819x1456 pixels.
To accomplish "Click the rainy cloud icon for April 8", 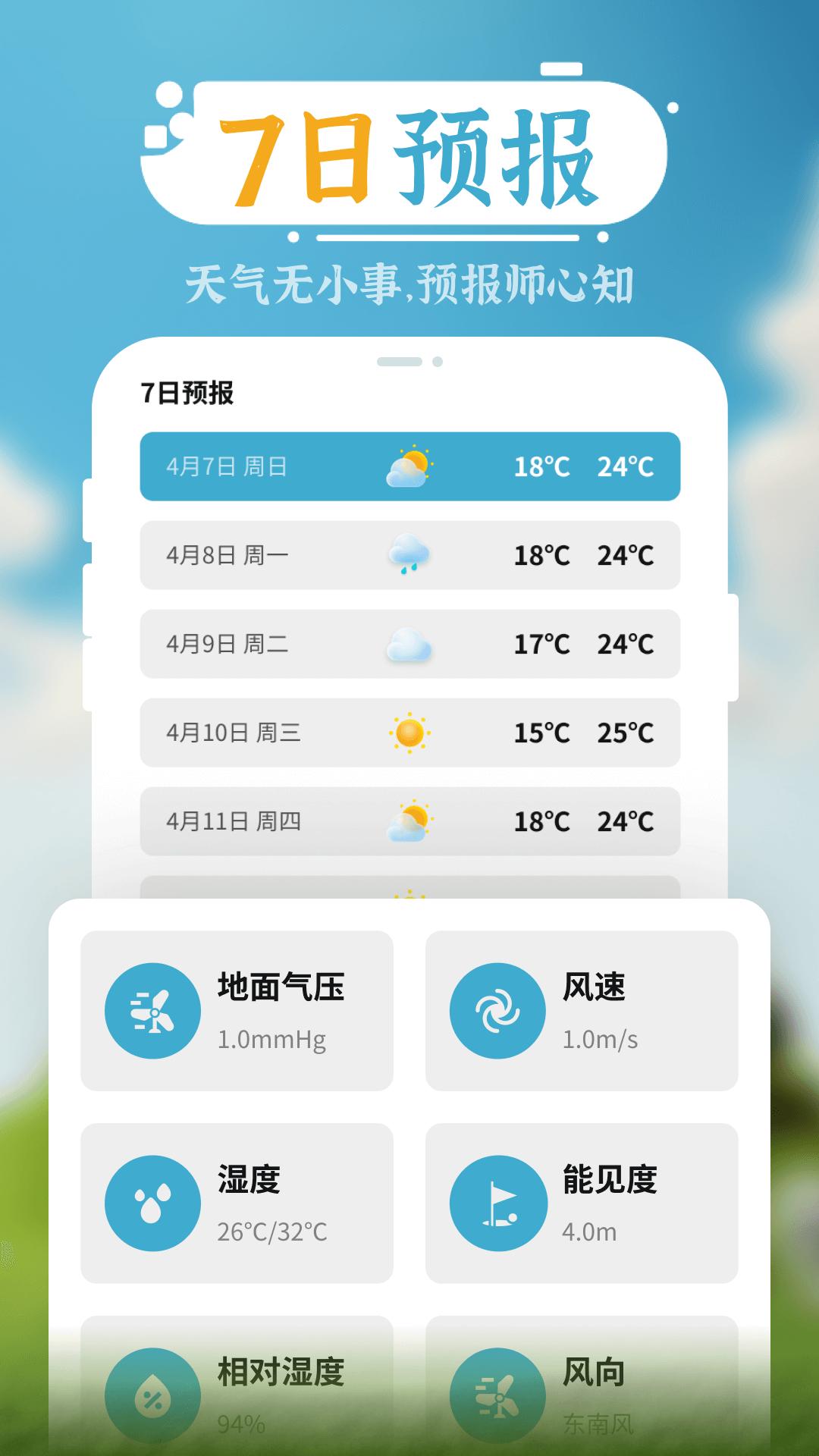I will pos(409,554).
